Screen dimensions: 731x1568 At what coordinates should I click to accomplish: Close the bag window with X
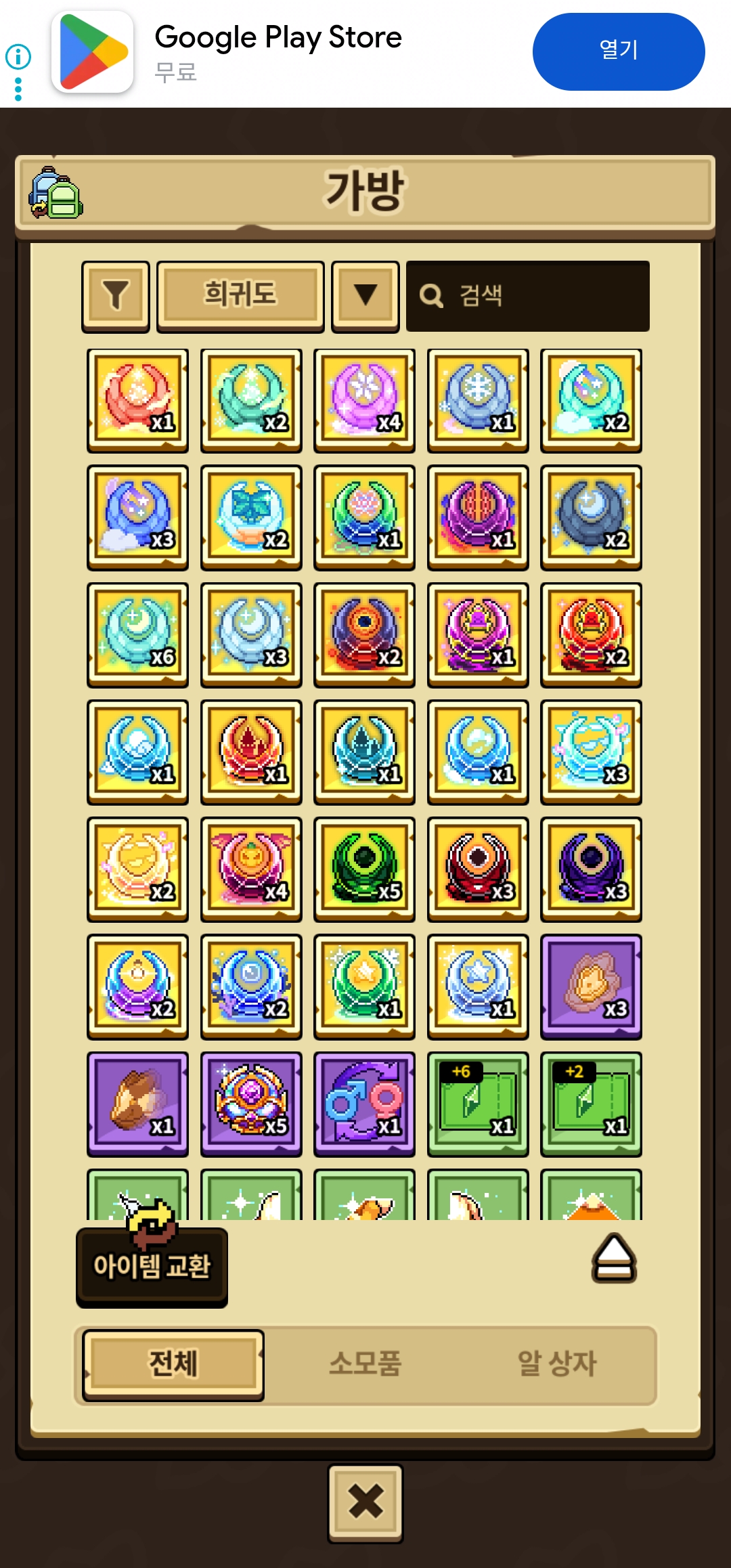[x=365, y=1502]
